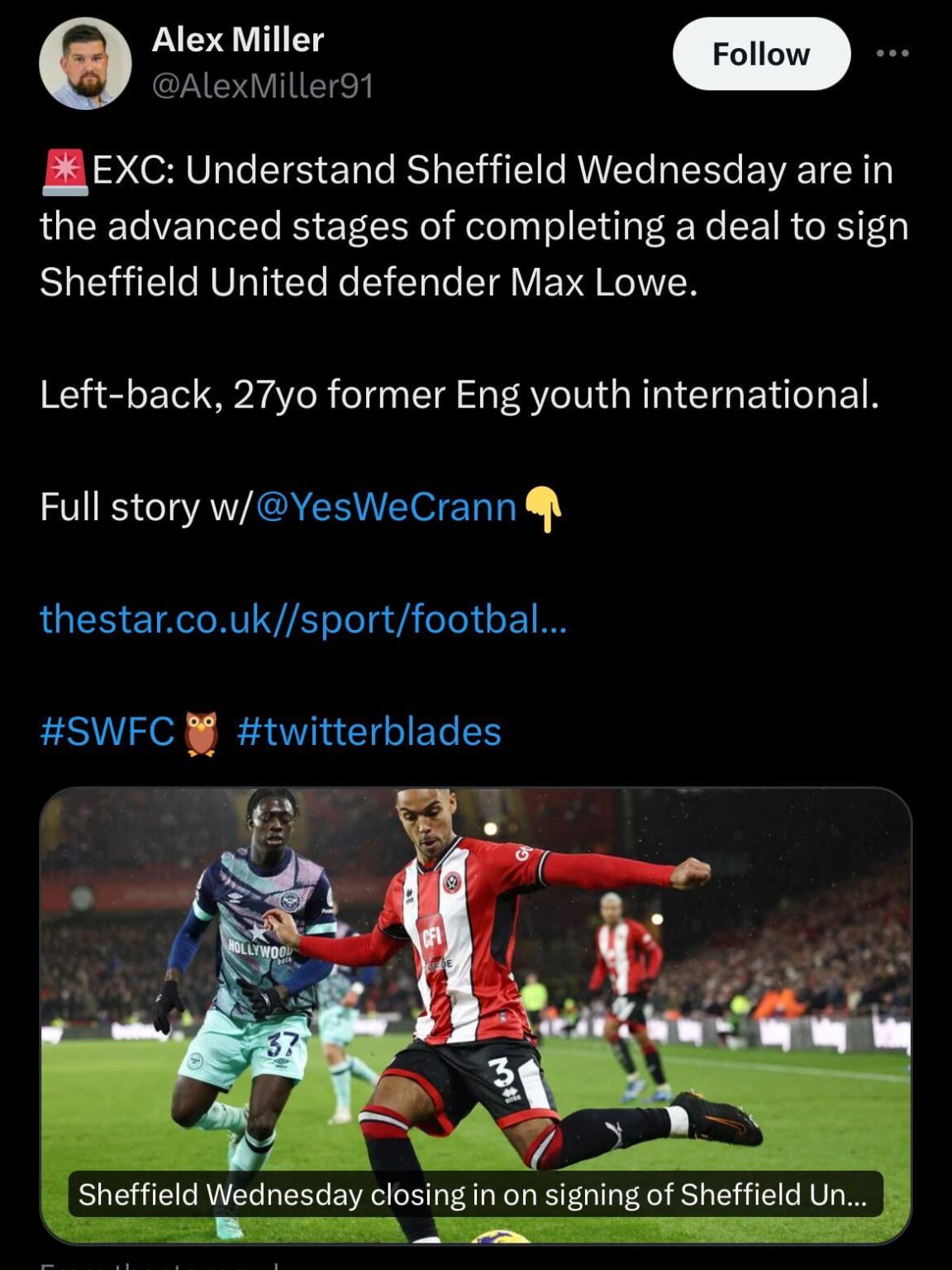
Task: Toggle the Follow button for @AlexMiller91
Action: (761, 54)
